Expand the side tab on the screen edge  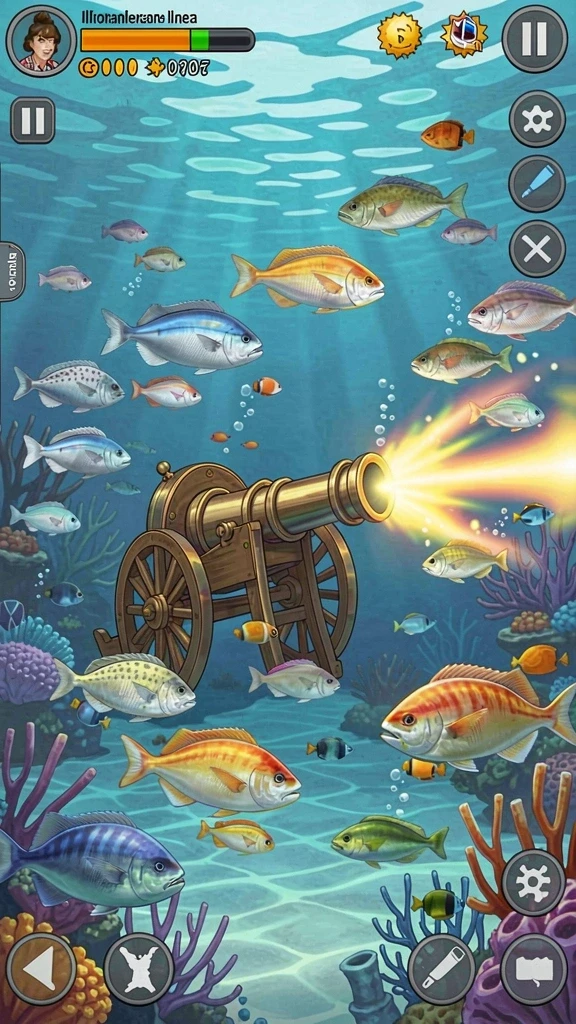[12, 271]
